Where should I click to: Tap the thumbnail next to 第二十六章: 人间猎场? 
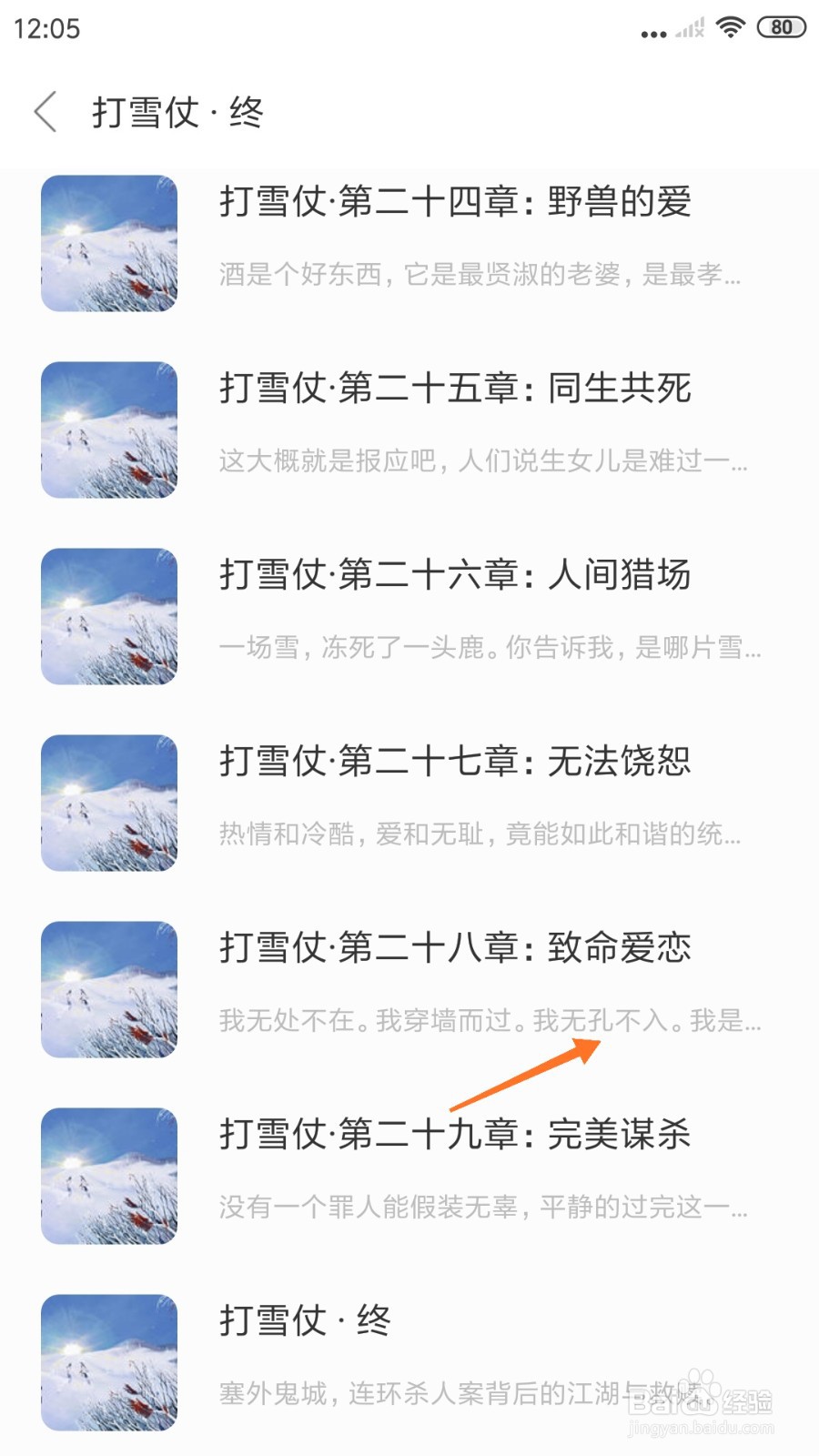[x=108, y=614]
